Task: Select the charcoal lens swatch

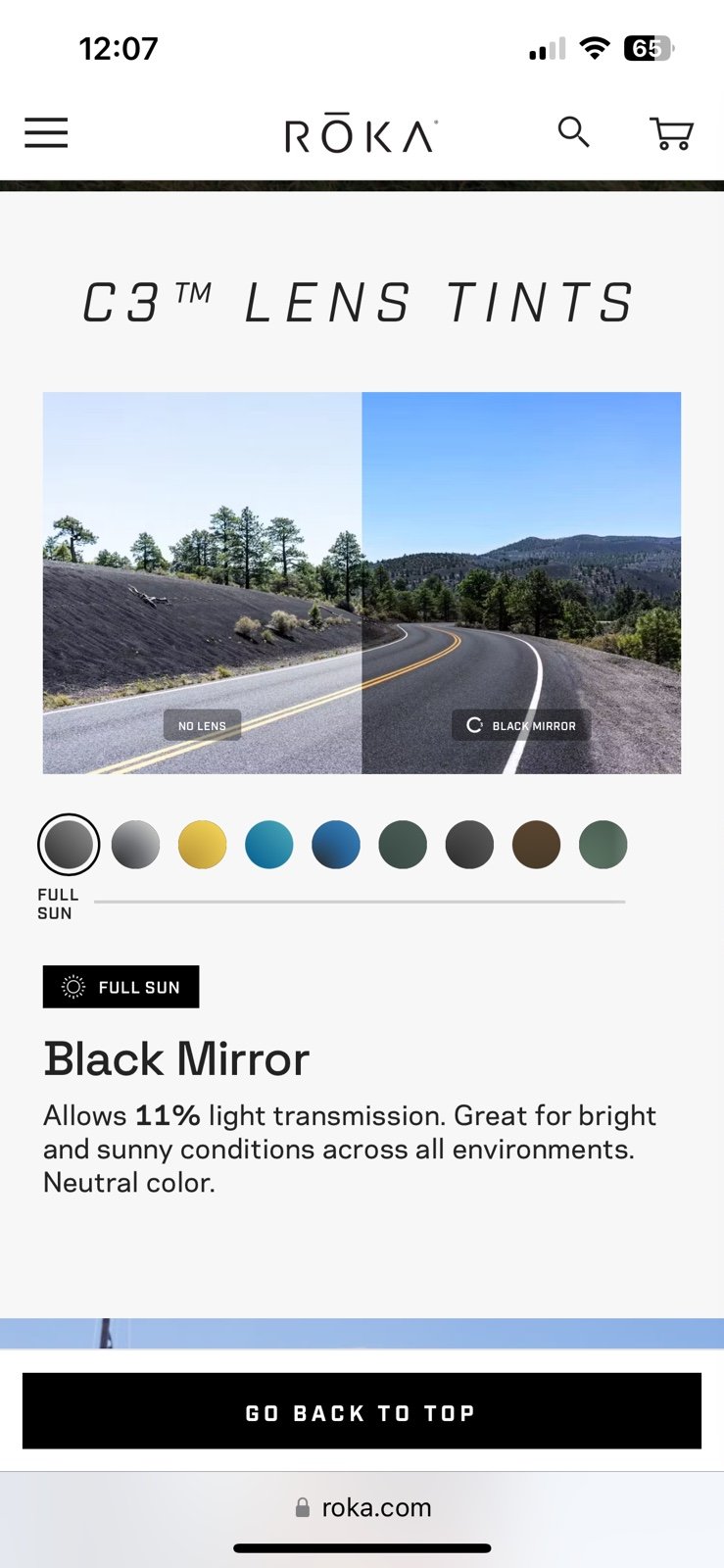Action: point(469,845)
